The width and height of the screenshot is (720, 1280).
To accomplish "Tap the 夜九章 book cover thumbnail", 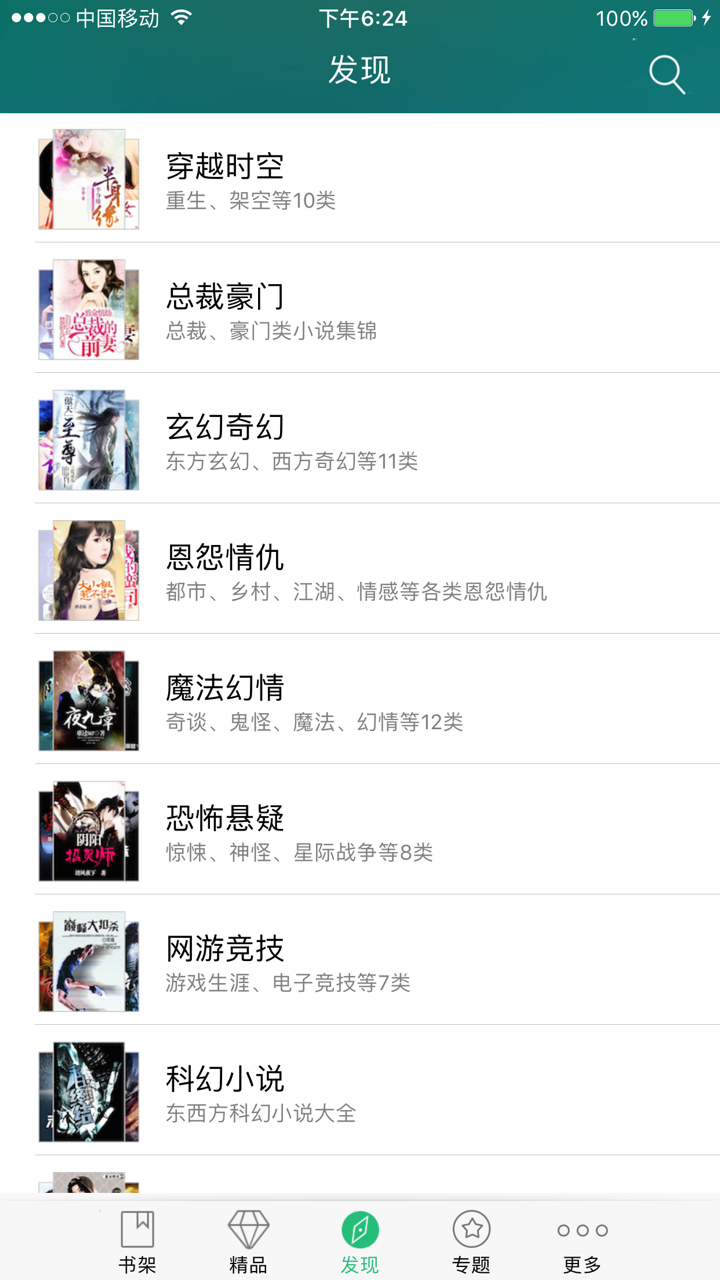I will pyautogui.click(x=88, y=700).
